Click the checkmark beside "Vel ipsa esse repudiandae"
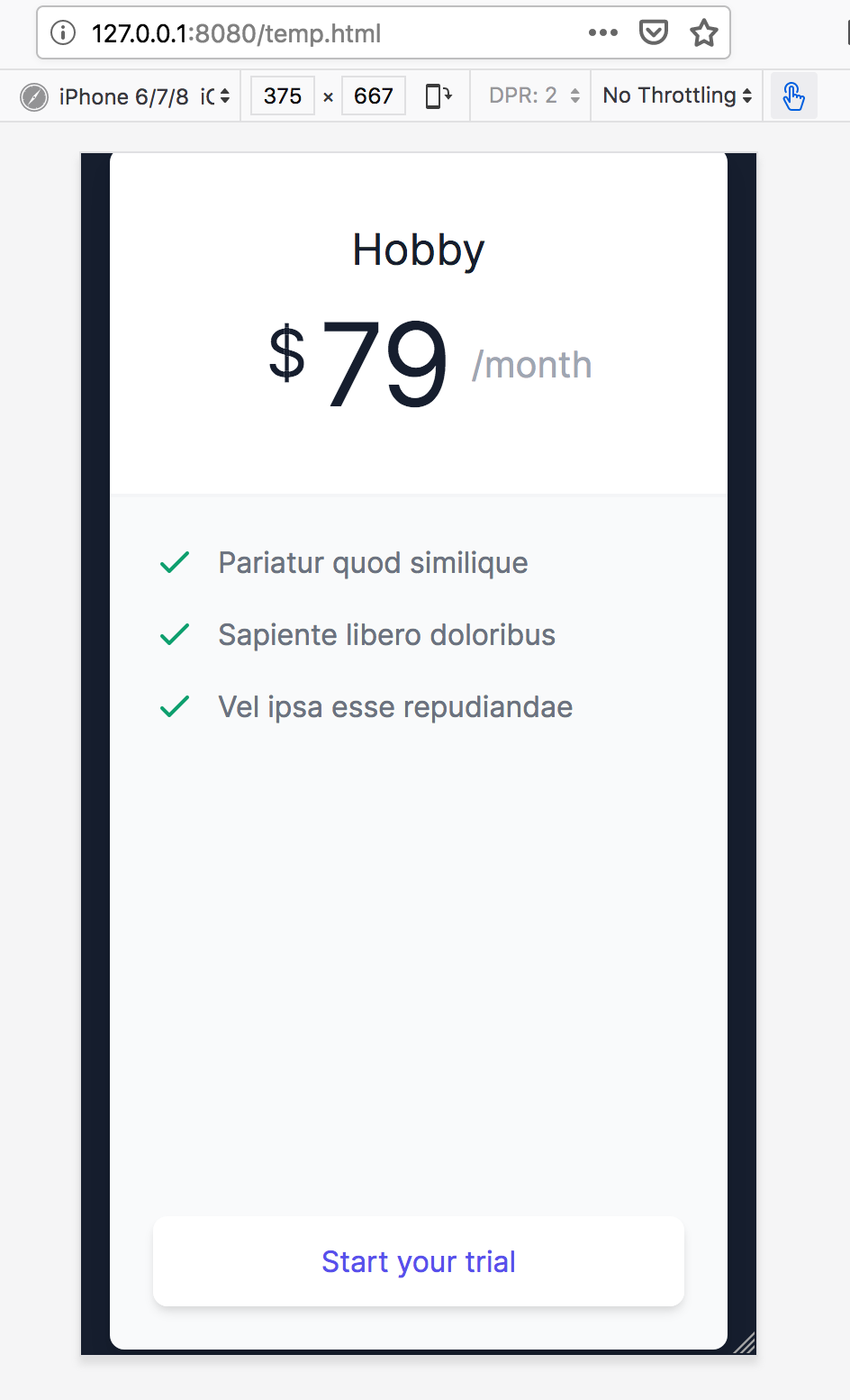 [175, 707]
